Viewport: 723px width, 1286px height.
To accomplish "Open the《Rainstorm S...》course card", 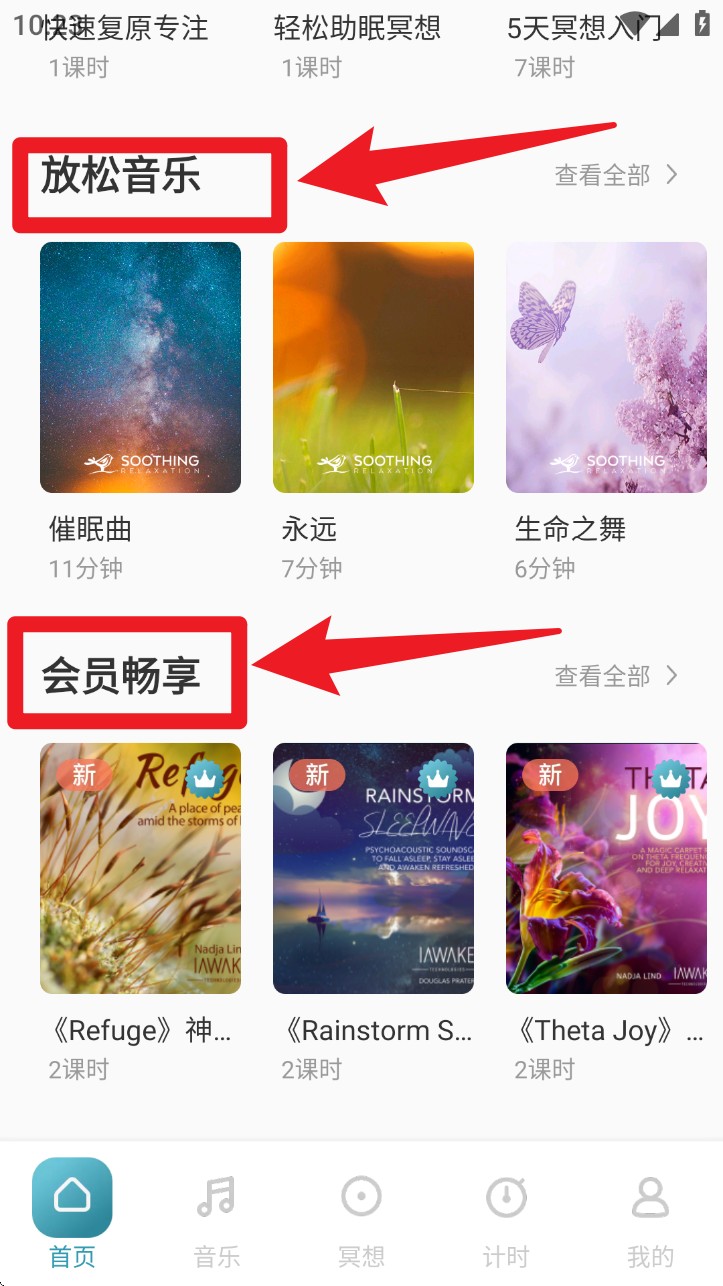I will pos(373,868).
